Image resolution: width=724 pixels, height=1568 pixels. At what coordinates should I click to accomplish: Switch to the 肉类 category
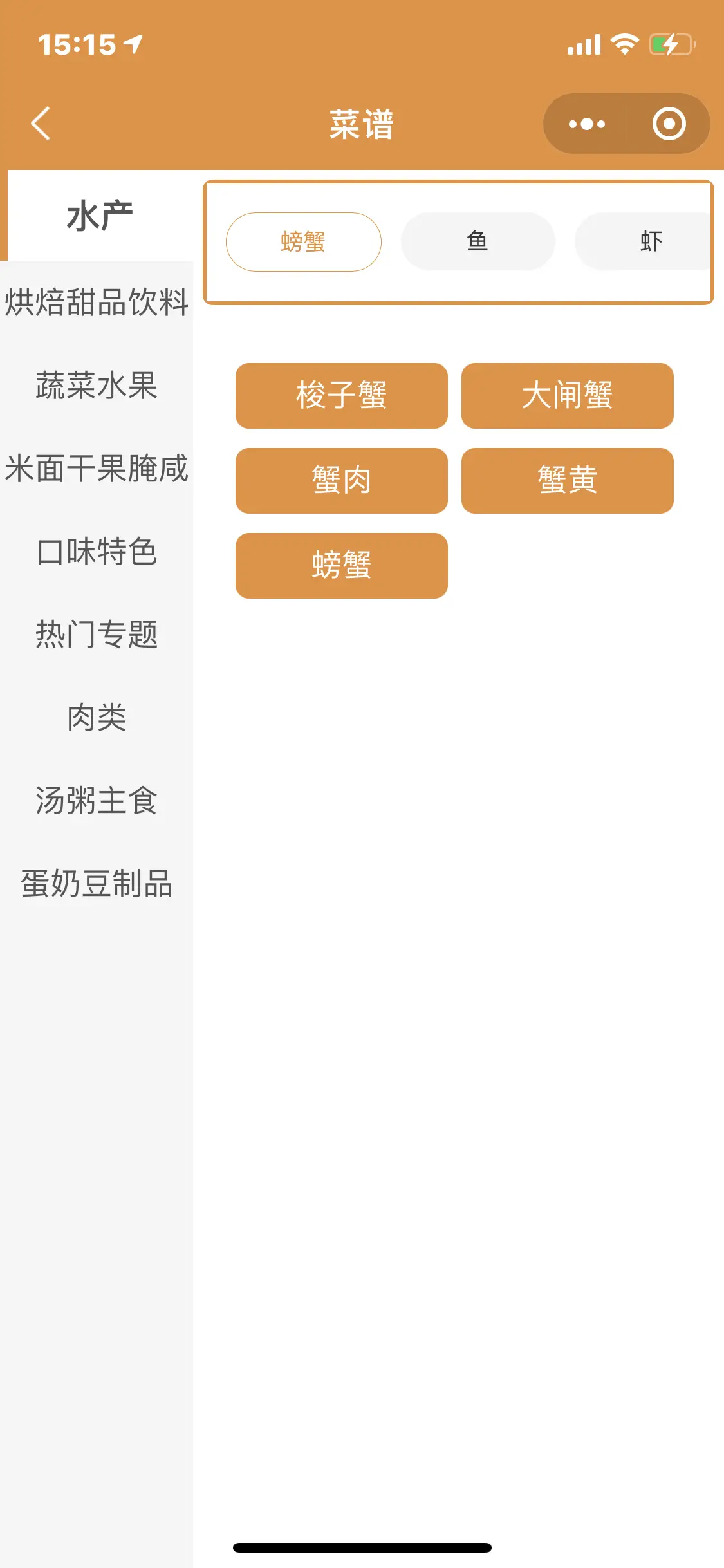[97, 717]
